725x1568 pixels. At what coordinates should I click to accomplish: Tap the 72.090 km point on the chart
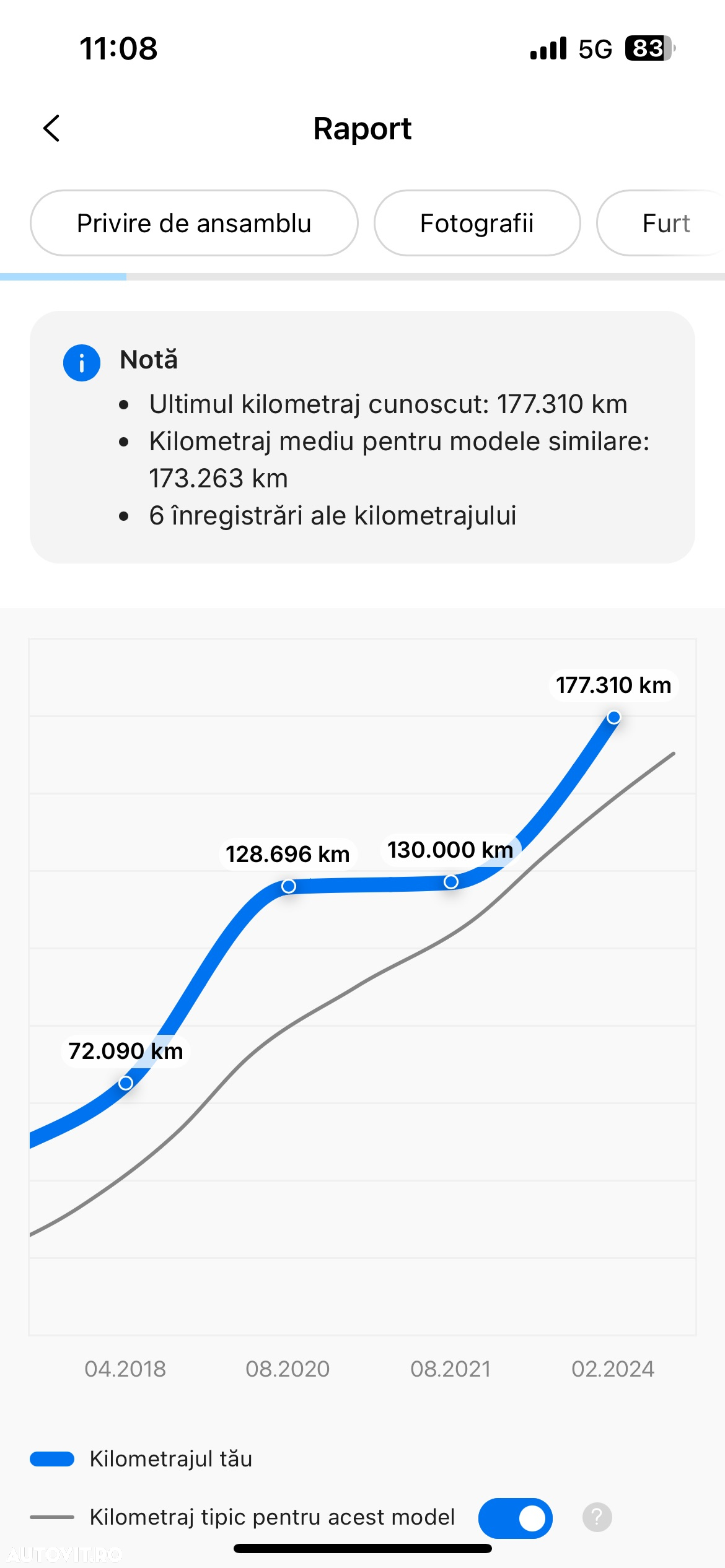click(x=126, y=1082)
